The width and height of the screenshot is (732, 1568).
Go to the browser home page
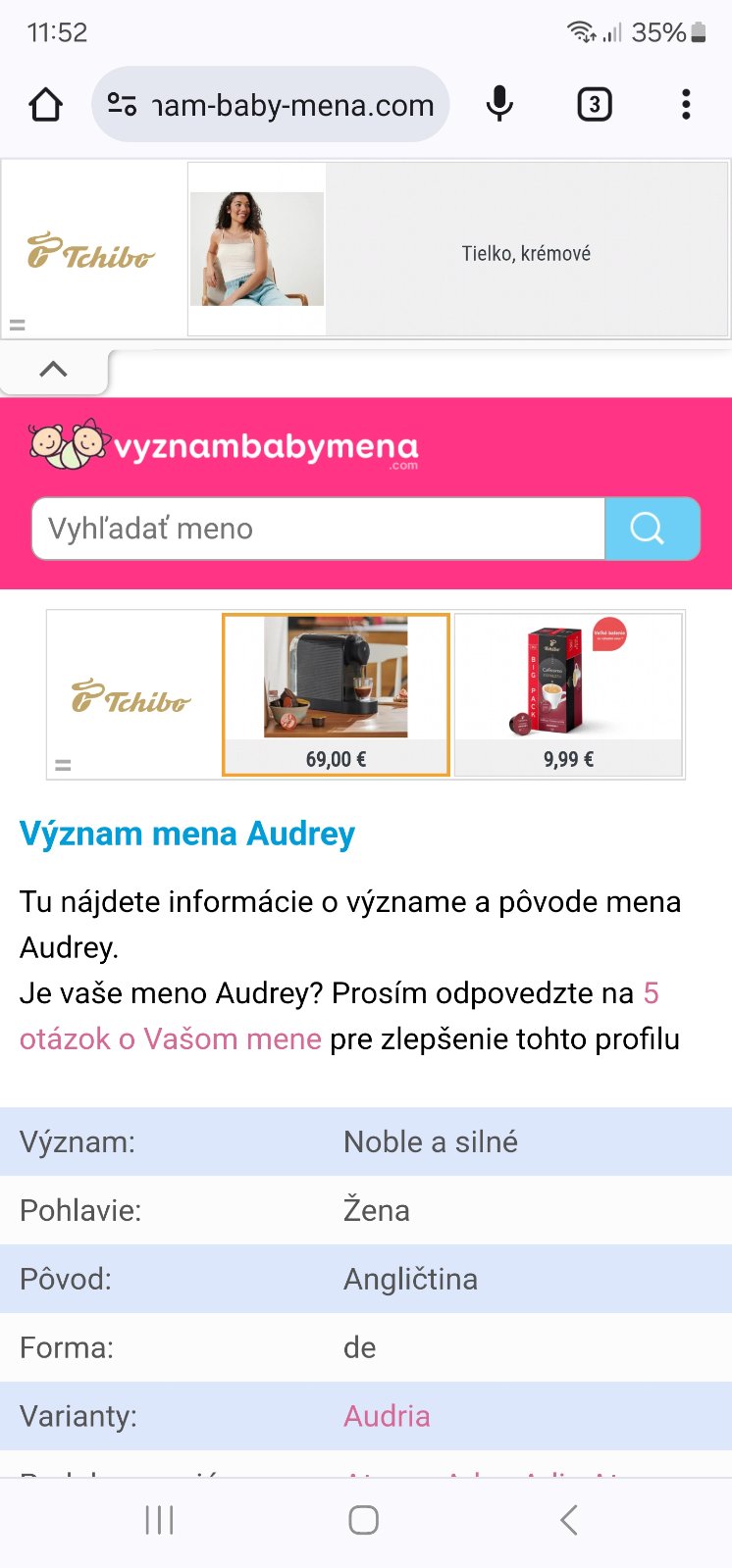tap(46, 105)
